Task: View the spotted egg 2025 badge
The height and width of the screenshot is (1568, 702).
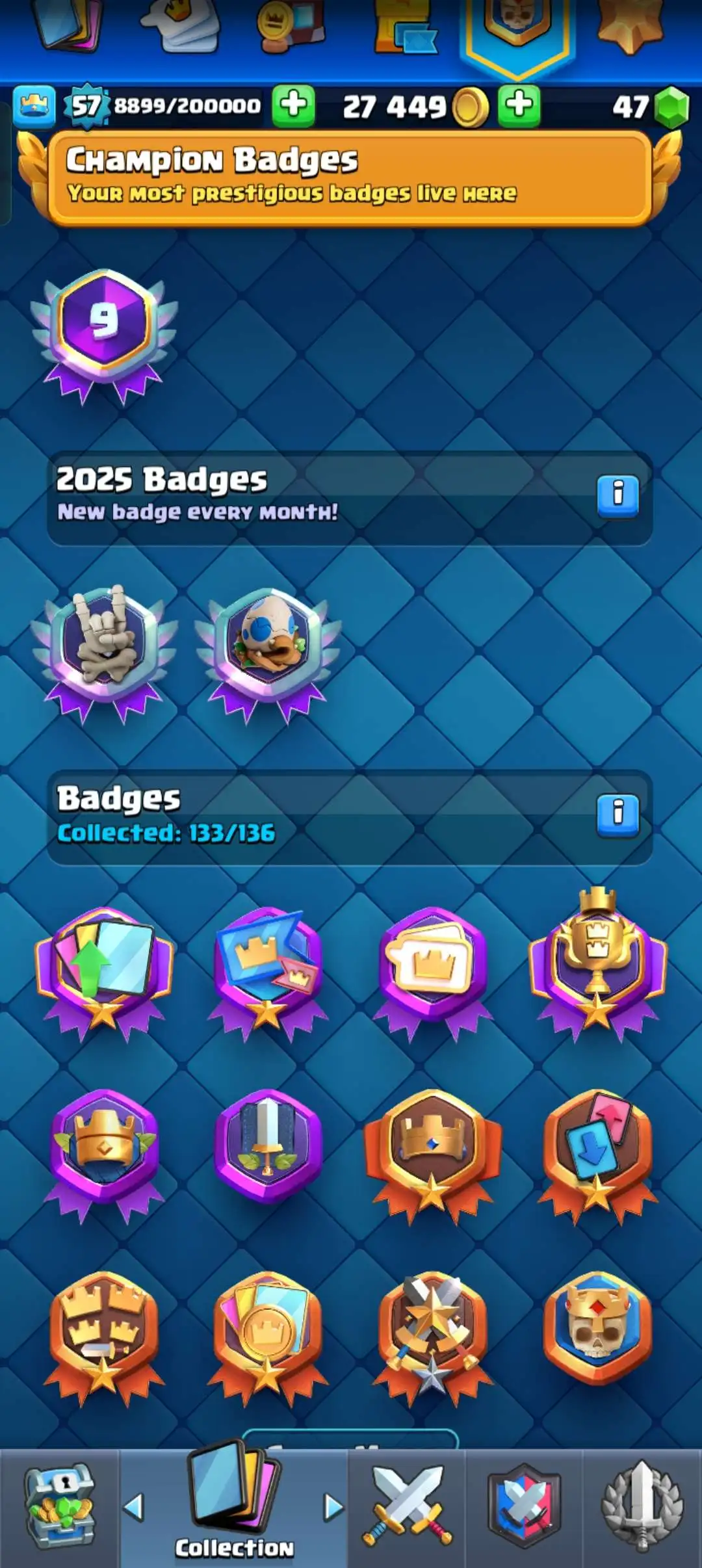Action: (268, 647)
